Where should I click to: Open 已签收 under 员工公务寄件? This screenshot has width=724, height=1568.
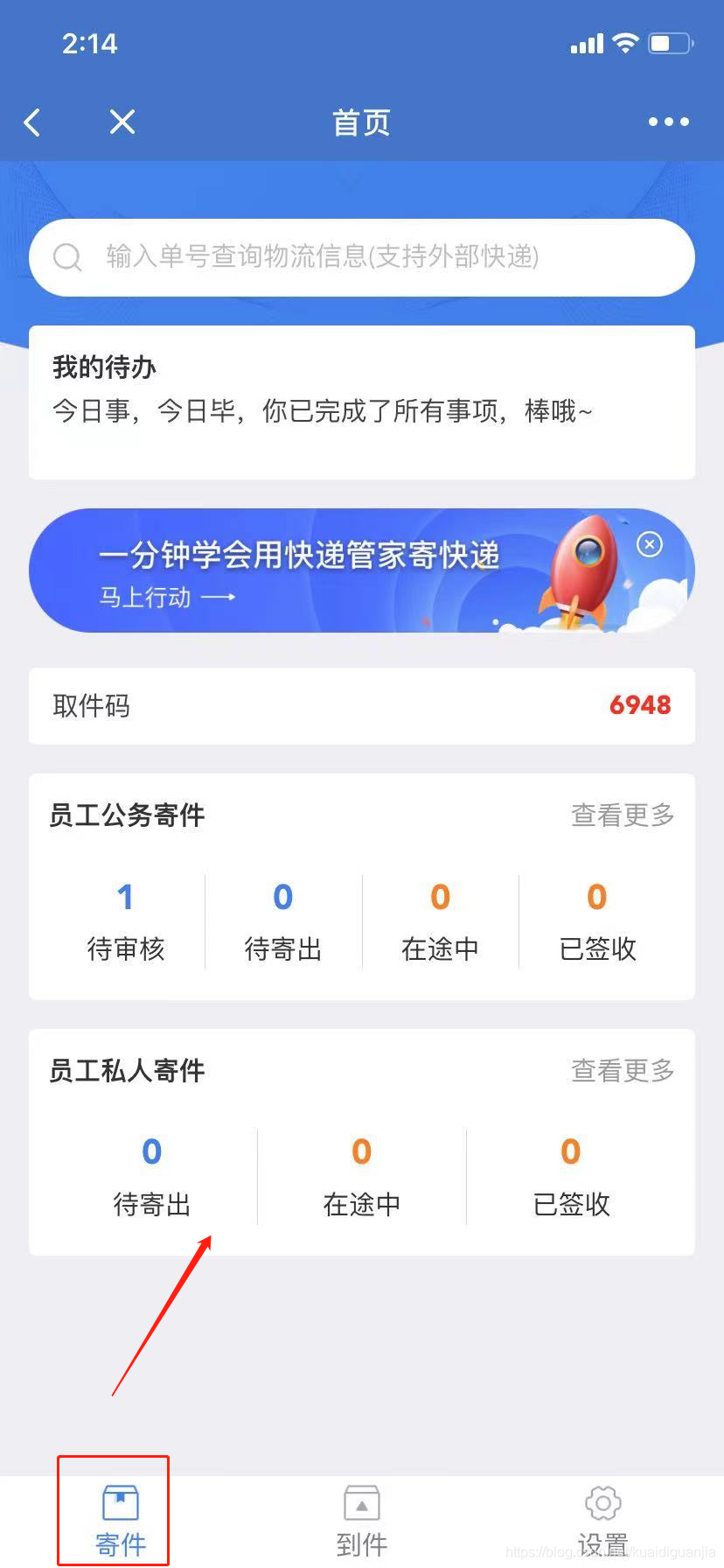[x=597, y=921]
